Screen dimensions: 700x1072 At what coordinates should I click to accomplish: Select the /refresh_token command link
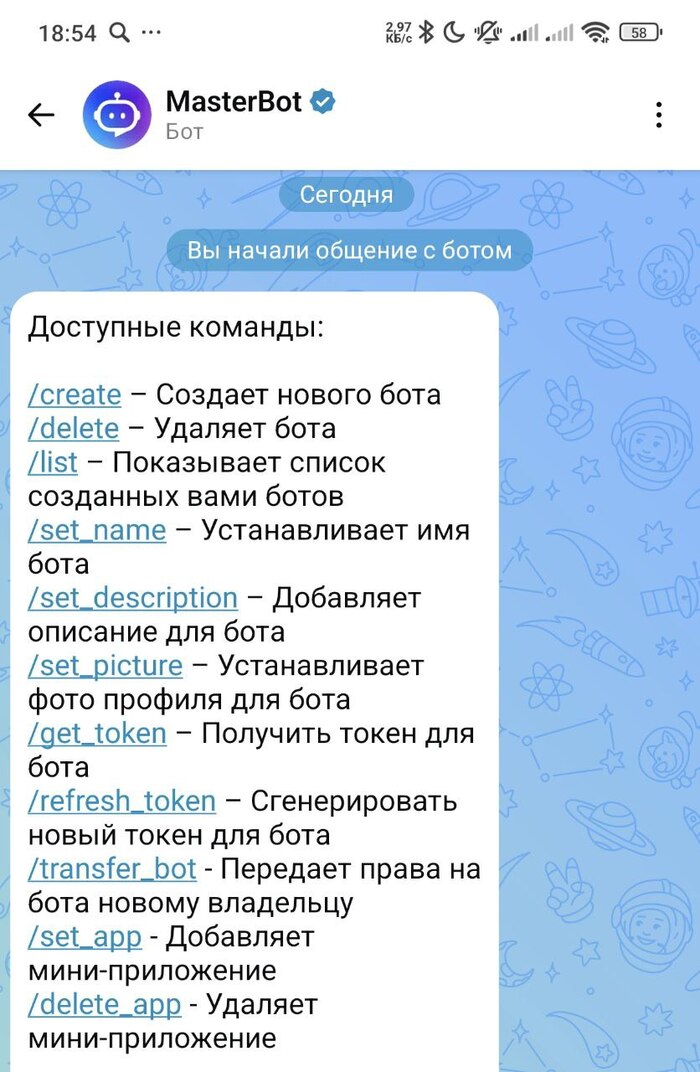(x=122, y=802)
